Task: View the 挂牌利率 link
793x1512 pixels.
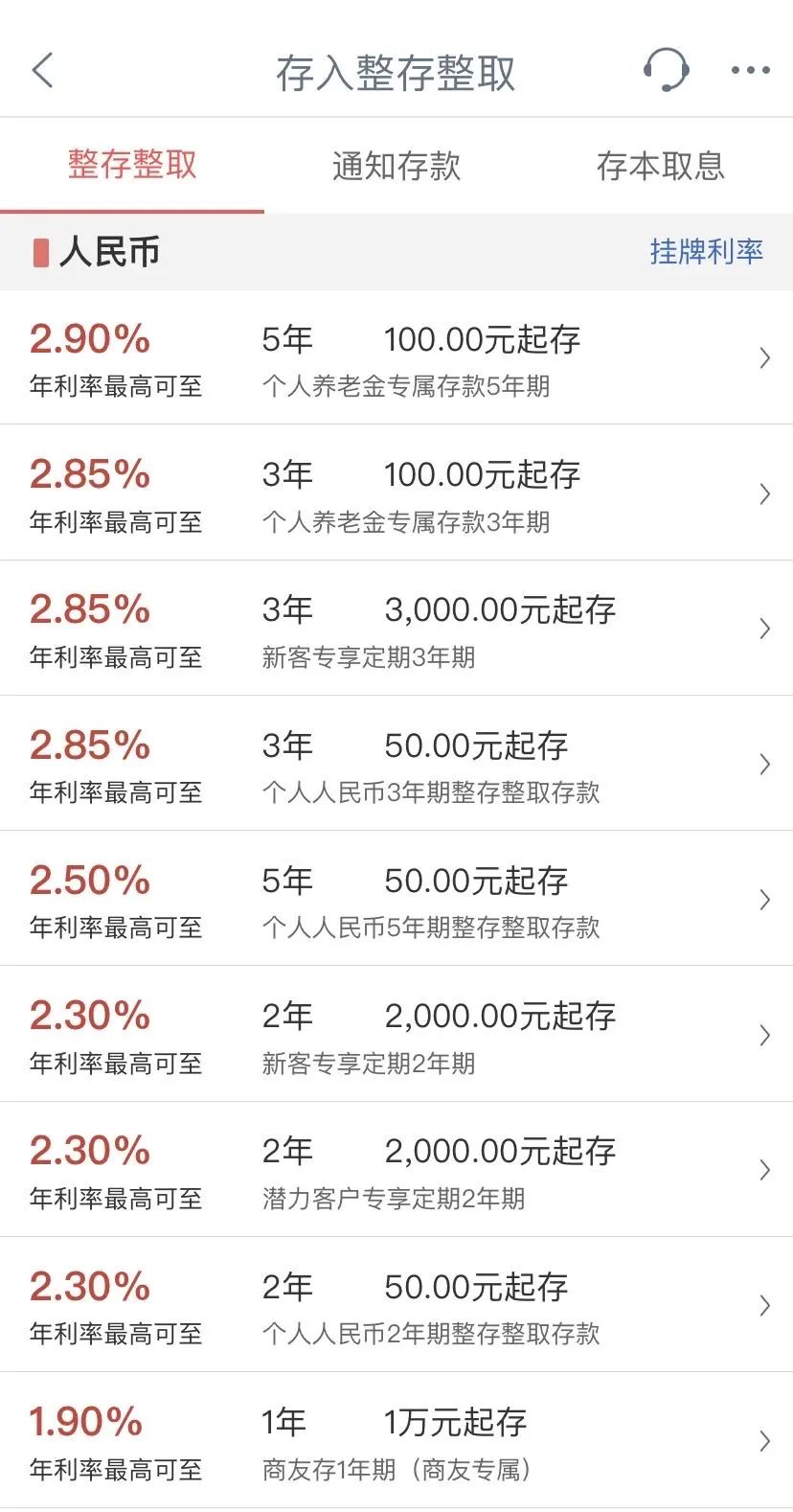Action: point(706,252)
